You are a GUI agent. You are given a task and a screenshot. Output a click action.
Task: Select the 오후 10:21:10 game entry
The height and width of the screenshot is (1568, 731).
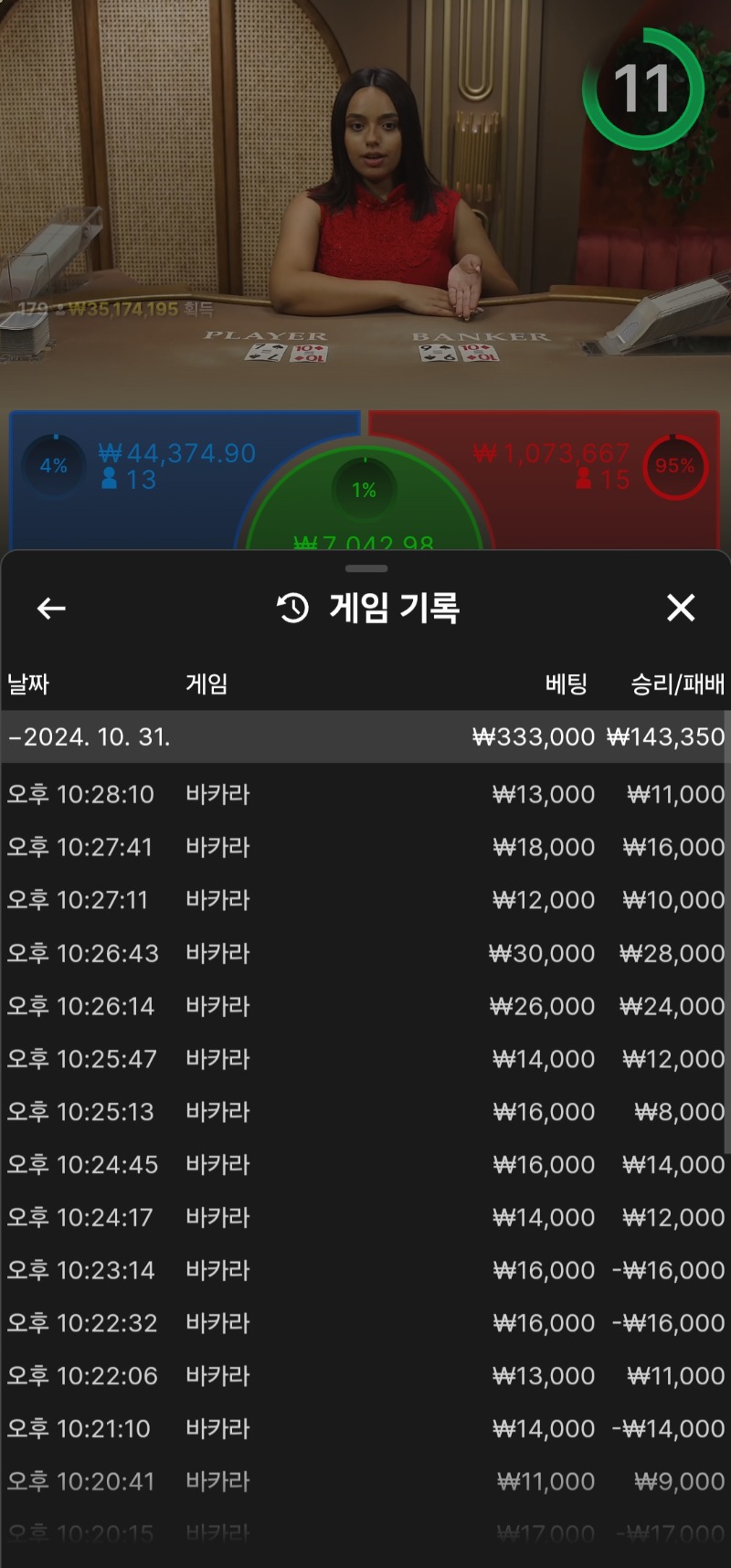pos(365,1429)
